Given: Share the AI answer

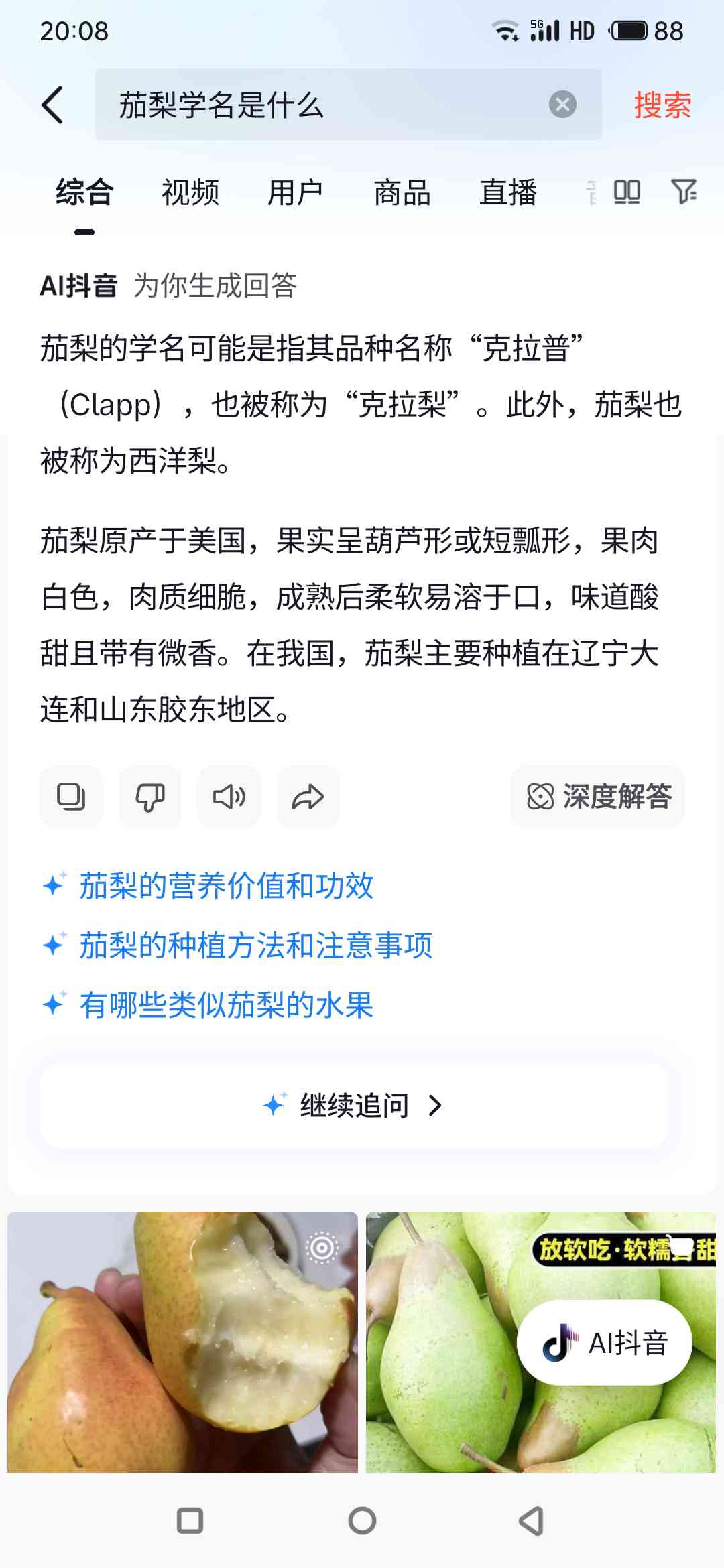Looking at the screenshot, I should [308, 797].
